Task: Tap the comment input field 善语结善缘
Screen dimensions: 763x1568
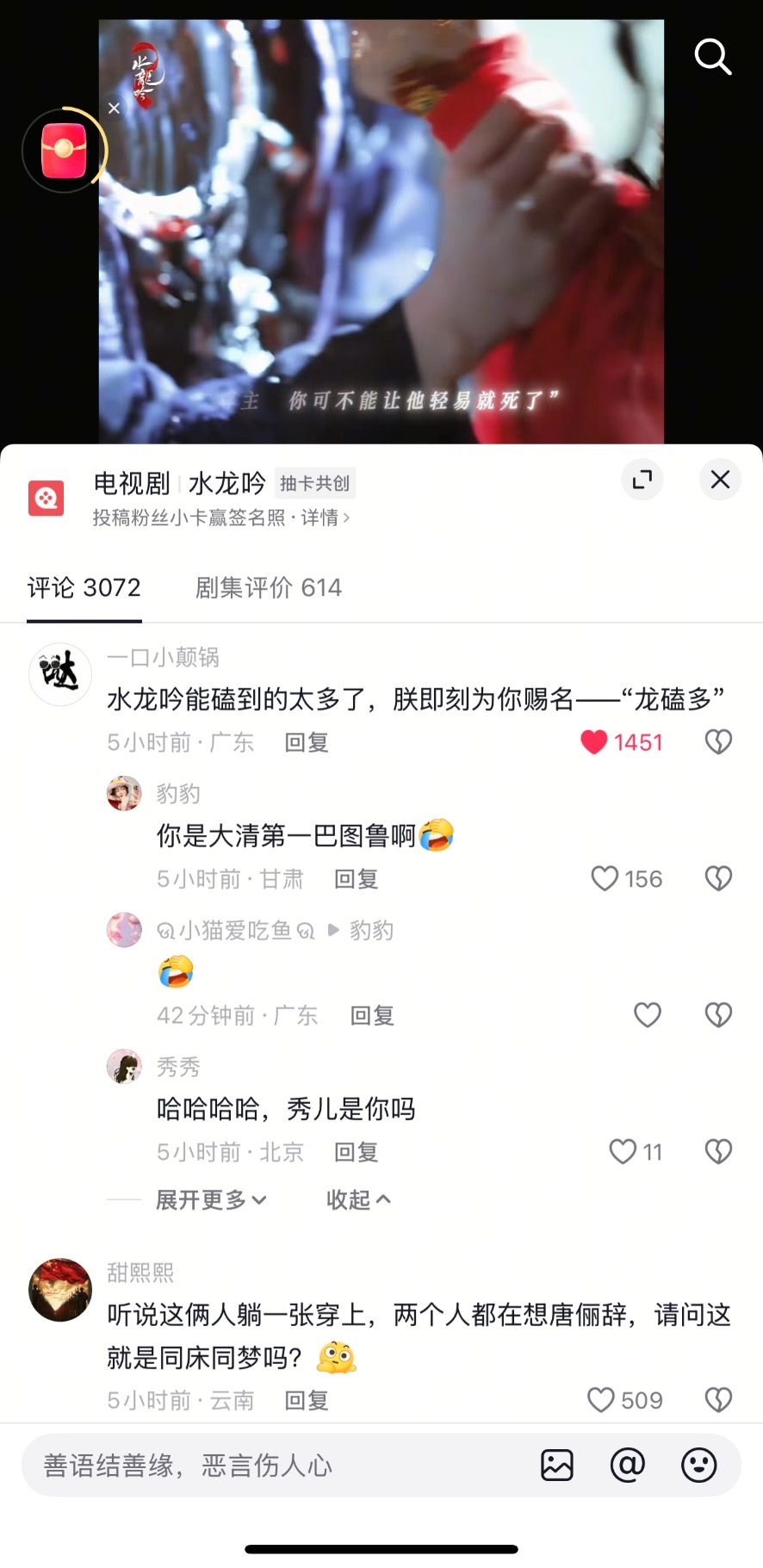Action: coord(276,1466)
